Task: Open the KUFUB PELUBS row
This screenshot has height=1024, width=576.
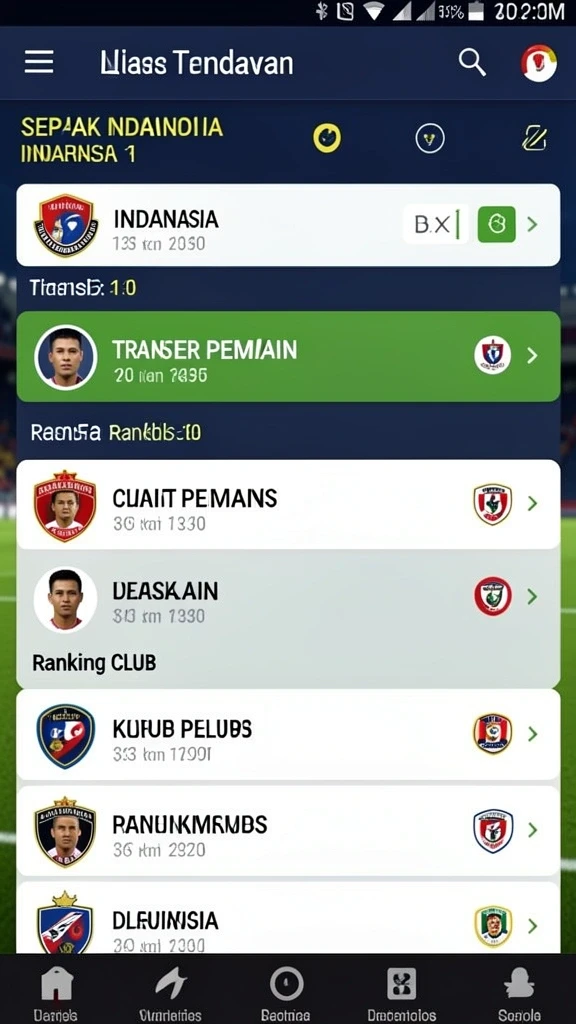Action: [x=288, y=735]
